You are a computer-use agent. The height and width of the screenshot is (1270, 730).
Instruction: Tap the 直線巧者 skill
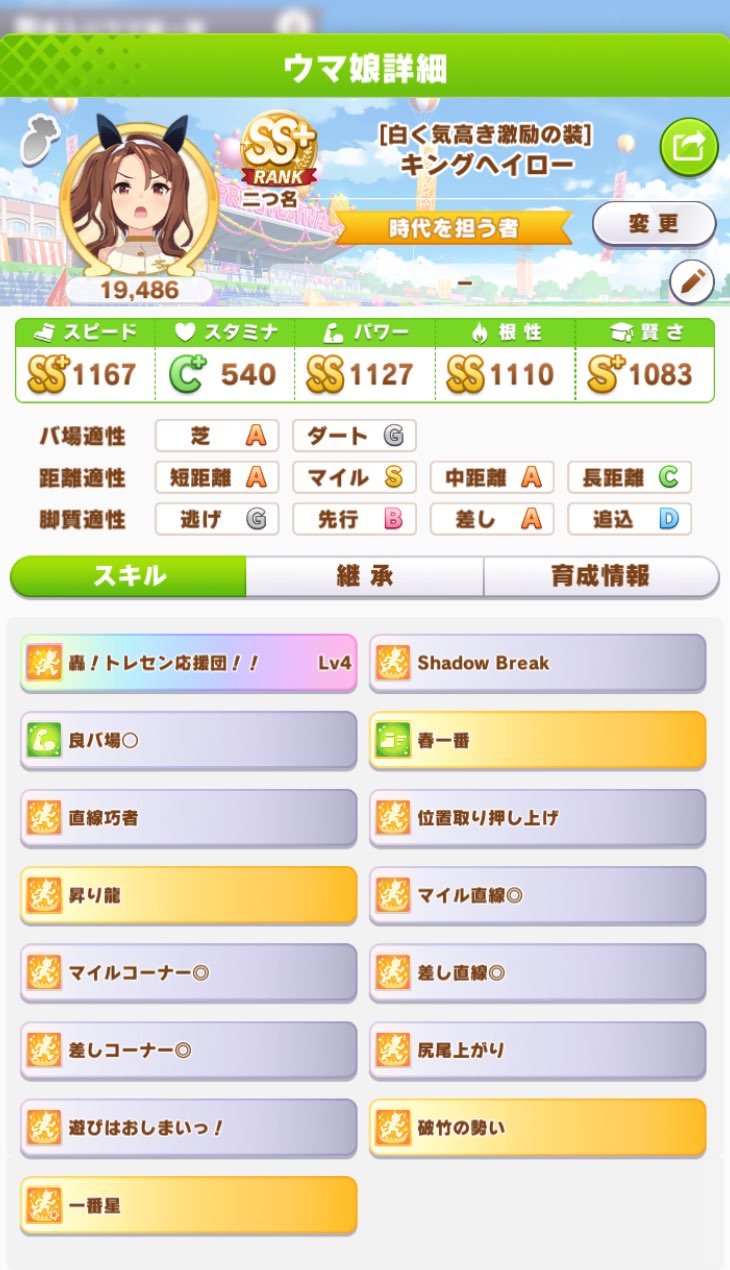(x=189, y=818)
